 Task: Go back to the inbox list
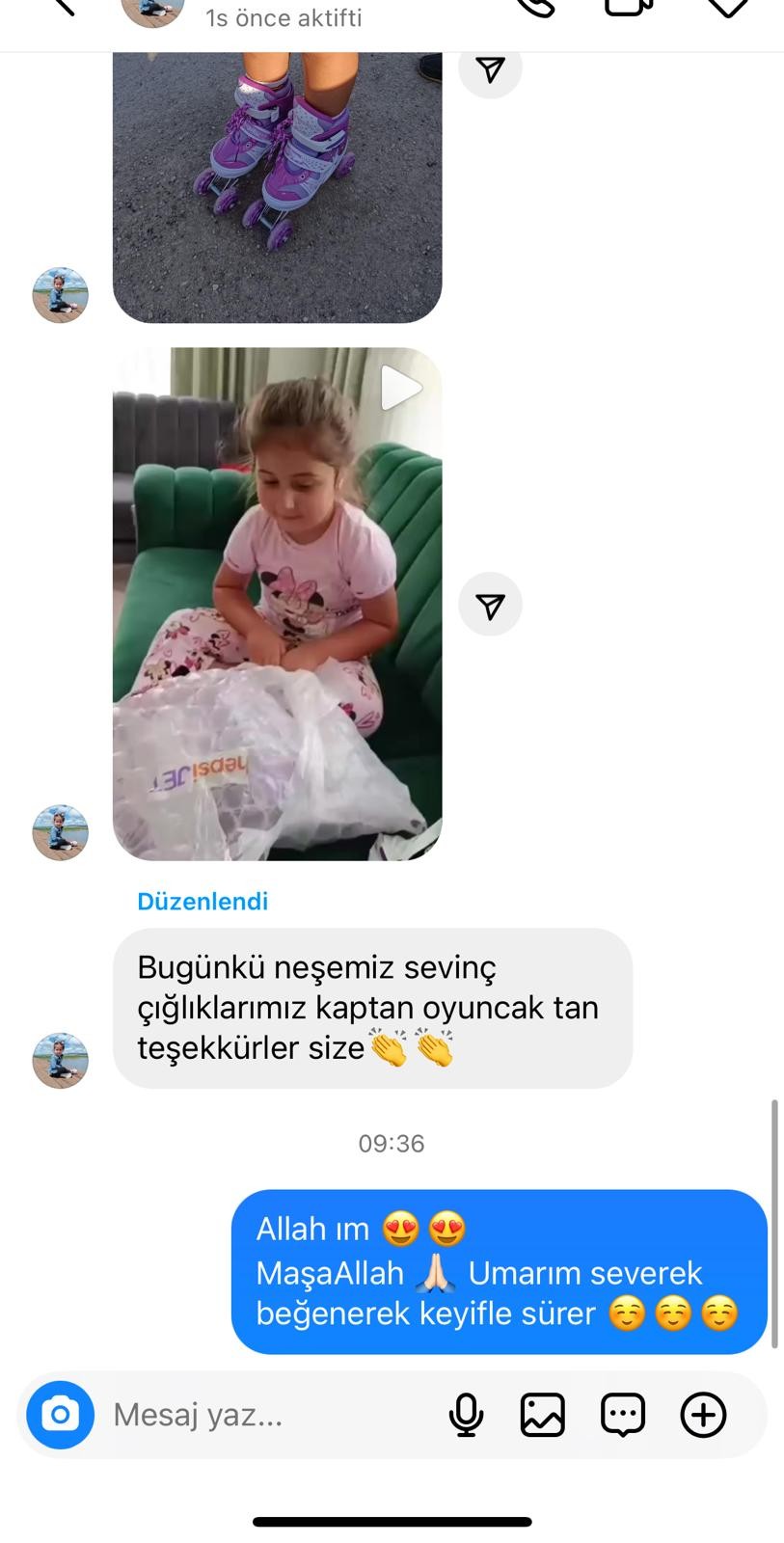coord(61,8)
